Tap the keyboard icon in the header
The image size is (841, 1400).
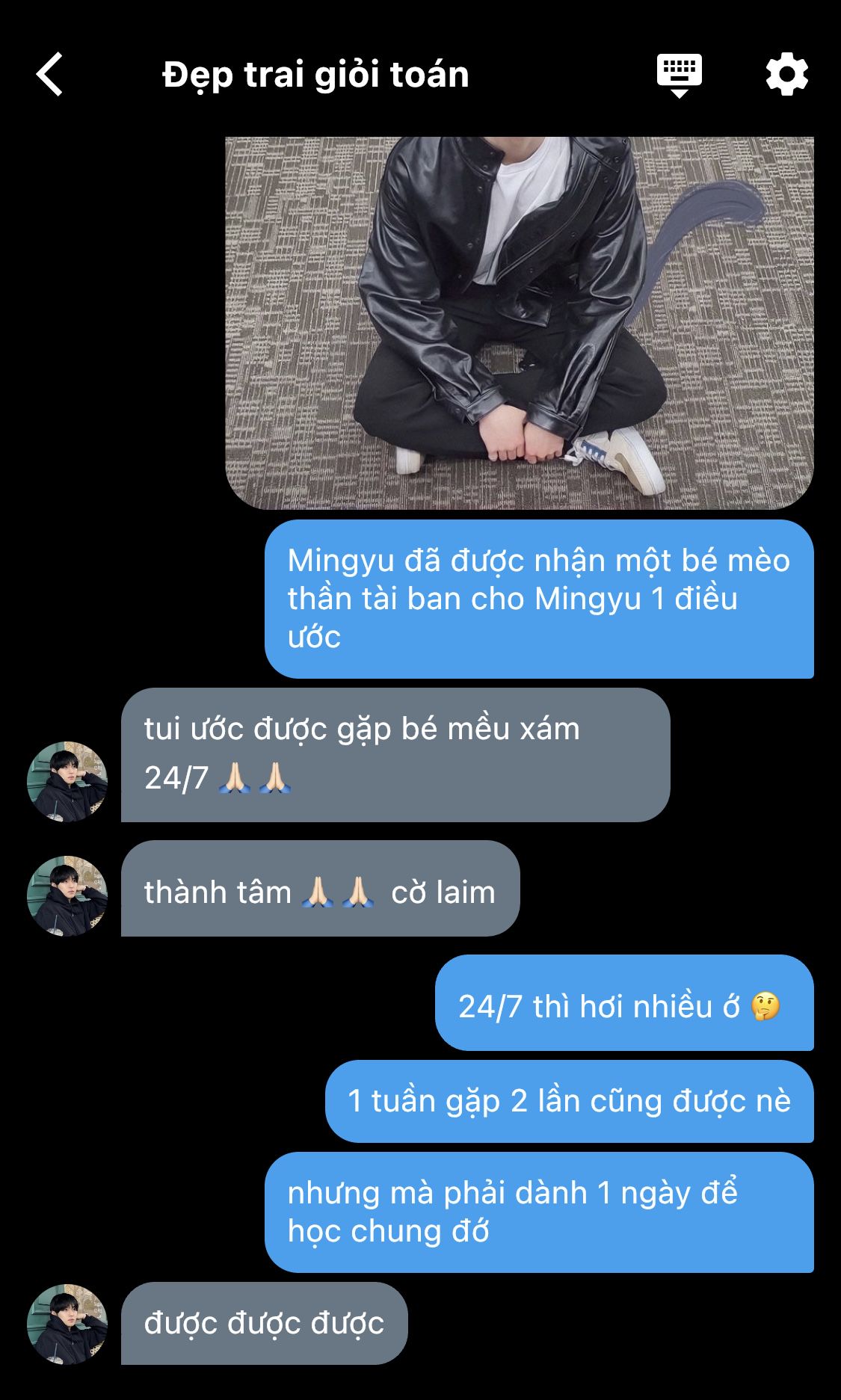679,75
